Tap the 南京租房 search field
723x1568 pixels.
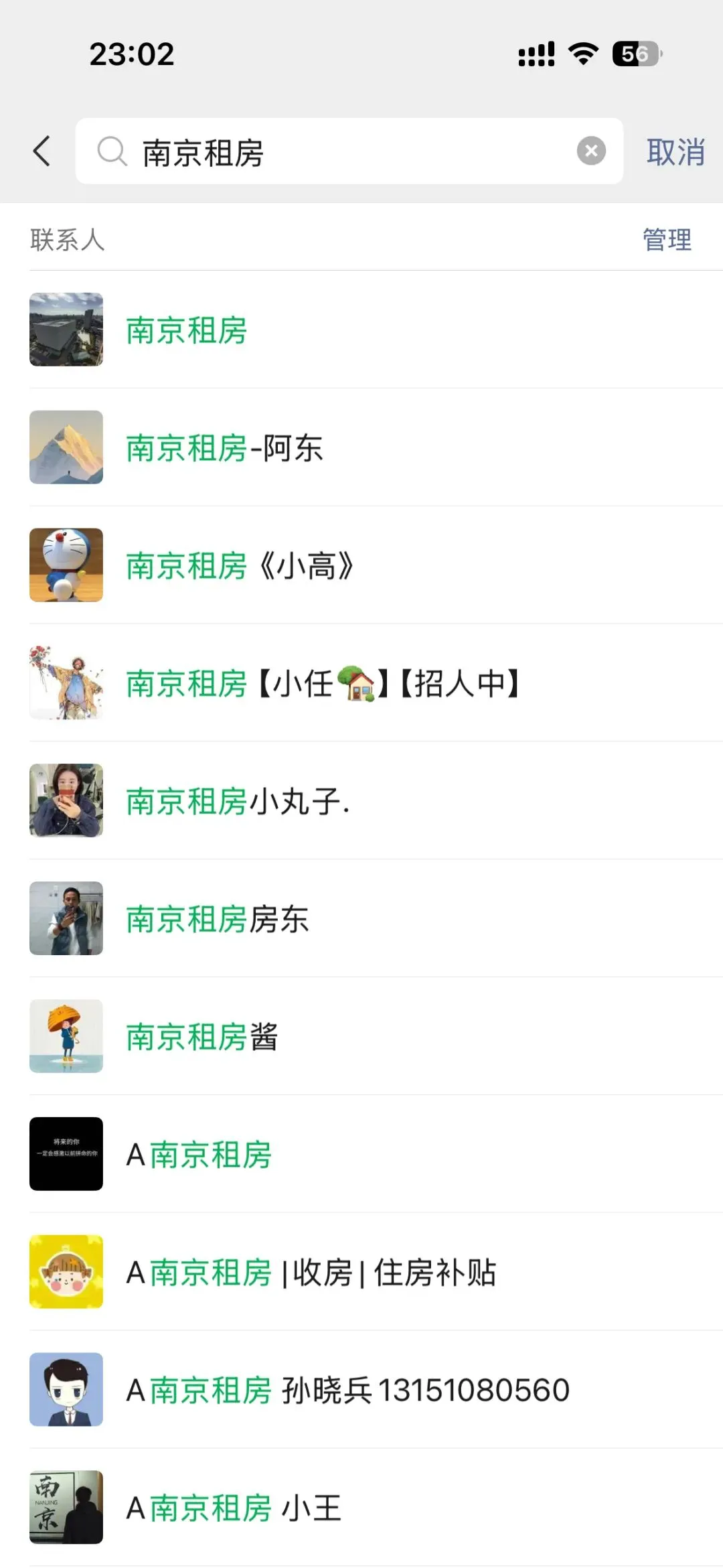tap(335, 152)
